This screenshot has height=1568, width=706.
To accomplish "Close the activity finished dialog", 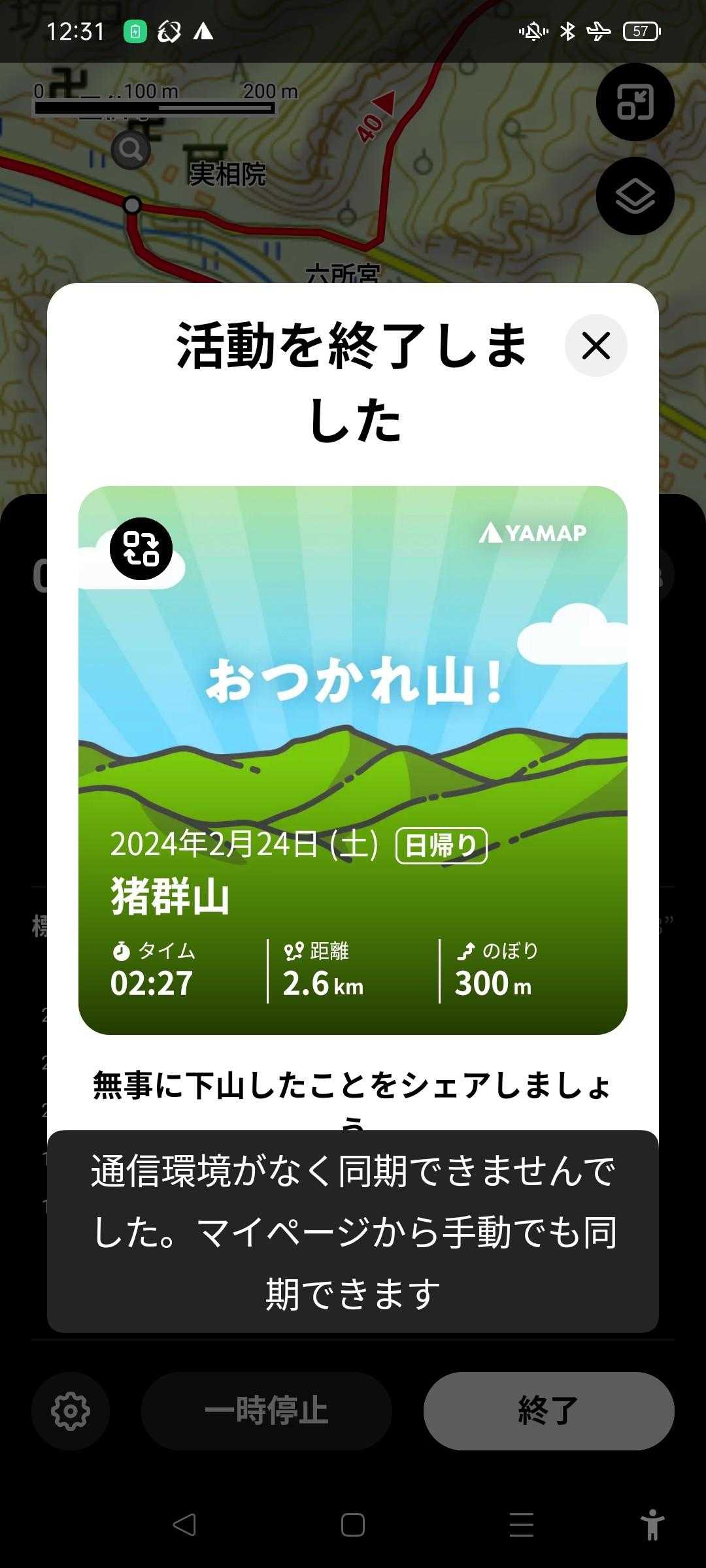I will pos(596,346).
